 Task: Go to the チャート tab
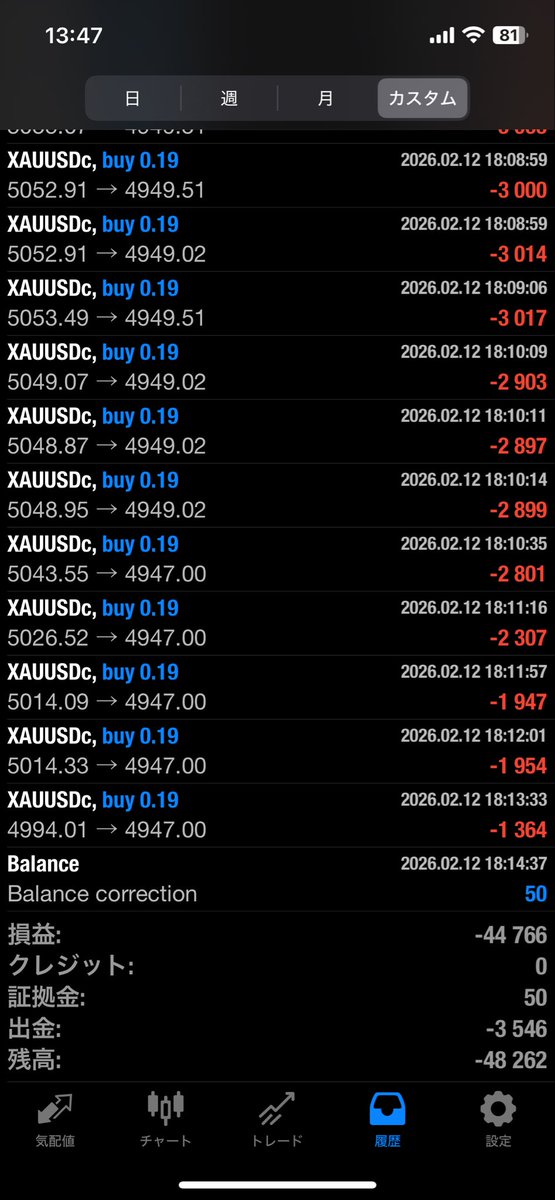(x=166, y=1121)
